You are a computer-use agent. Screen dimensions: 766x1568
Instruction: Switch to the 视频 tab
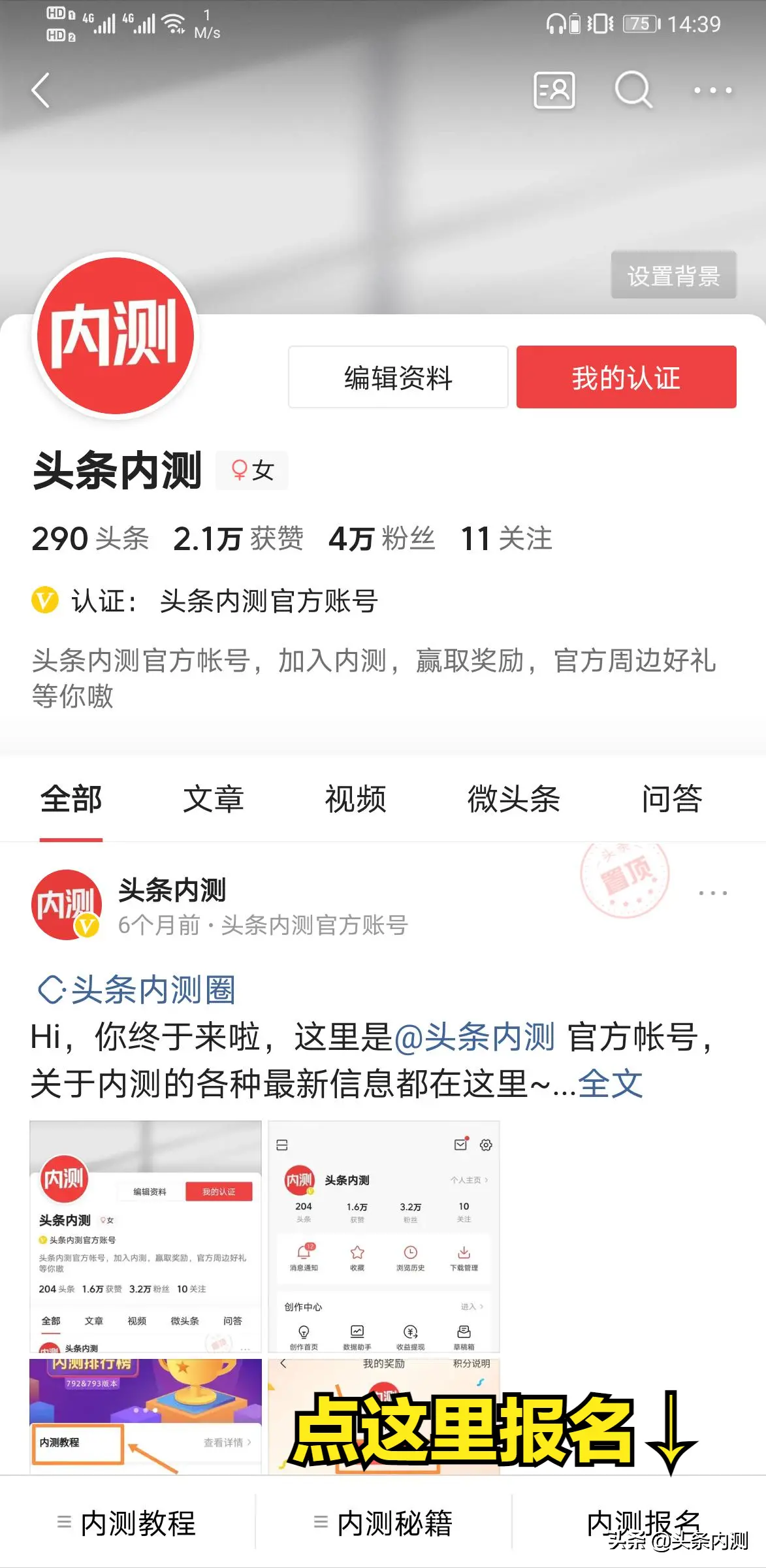(x=355, y=799)
